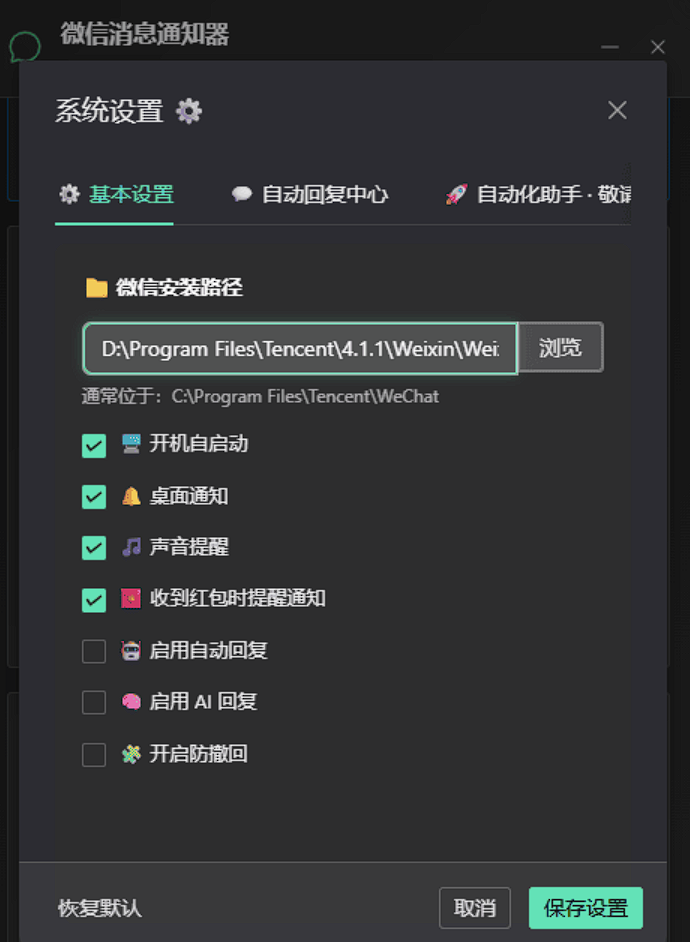This screenshot has width=690, height=942.
Task: Switch to the 基本设置 tab
Action: coord(115,194)
